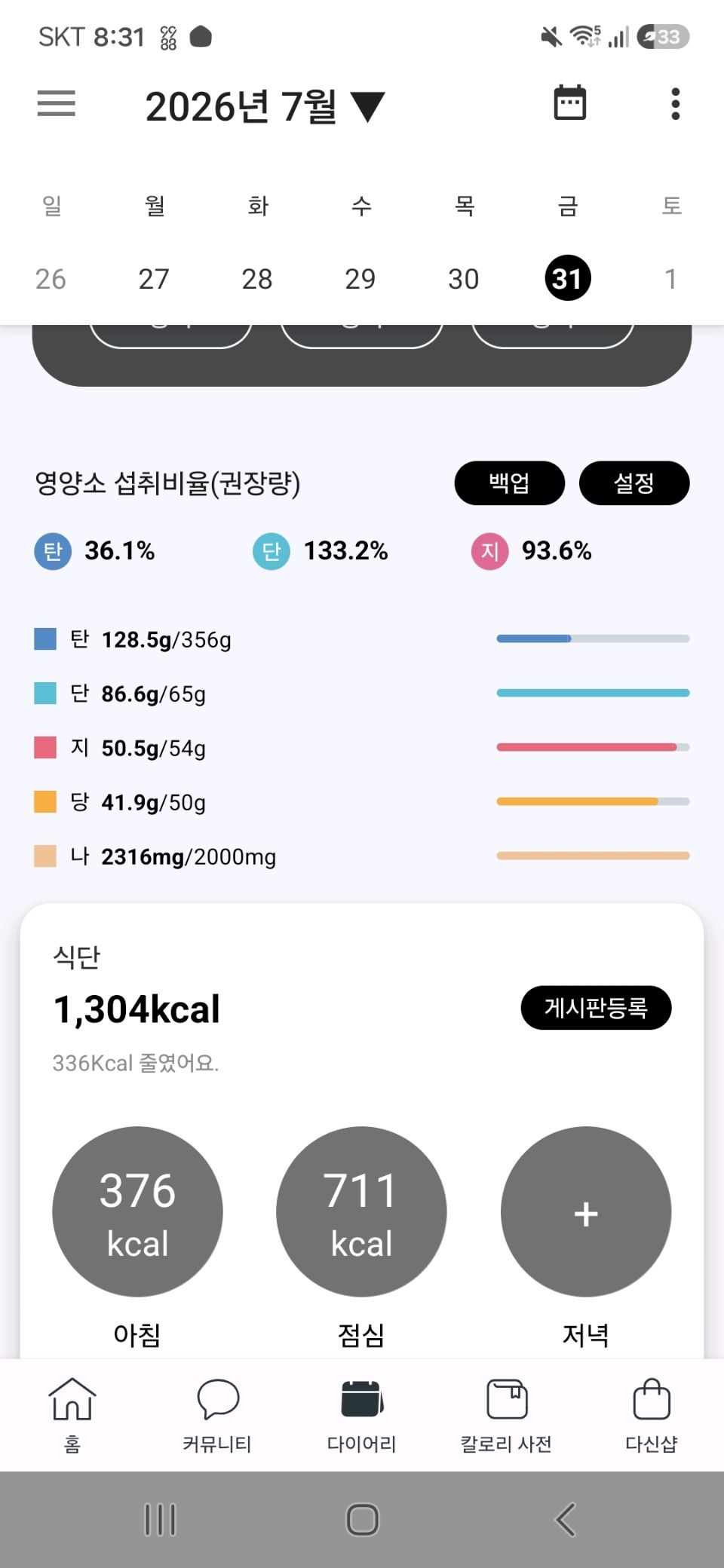Select date 27 (월) in the week row
This screenshot has height=1568, width=724.
pos(154,279)
